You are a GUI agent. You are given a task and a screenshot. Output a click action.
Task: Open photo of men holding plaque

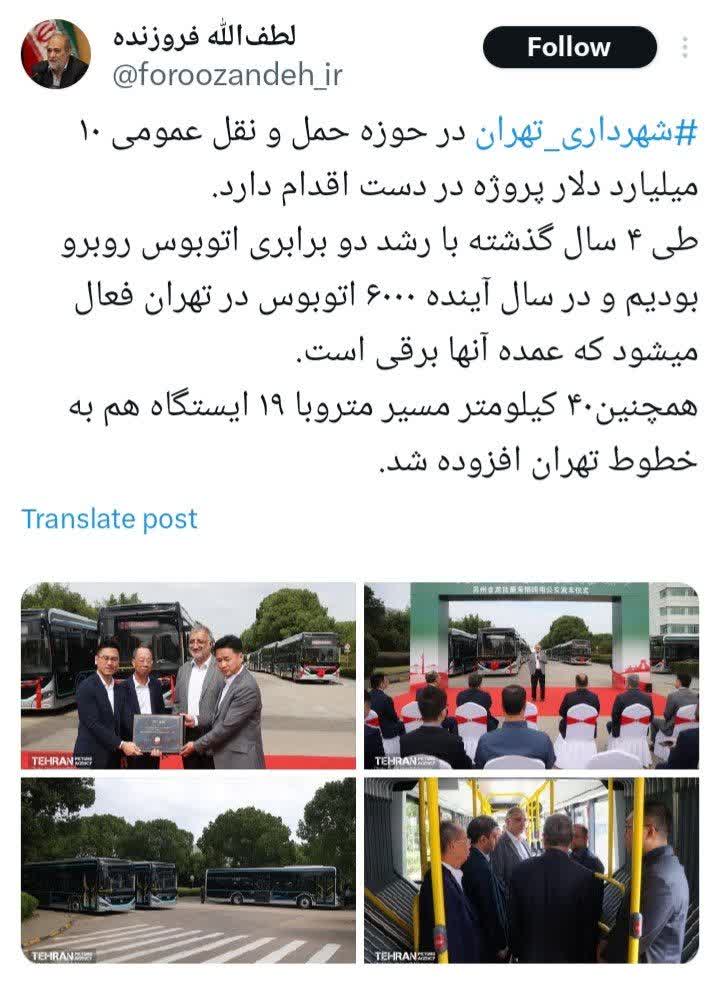point(188,676)
